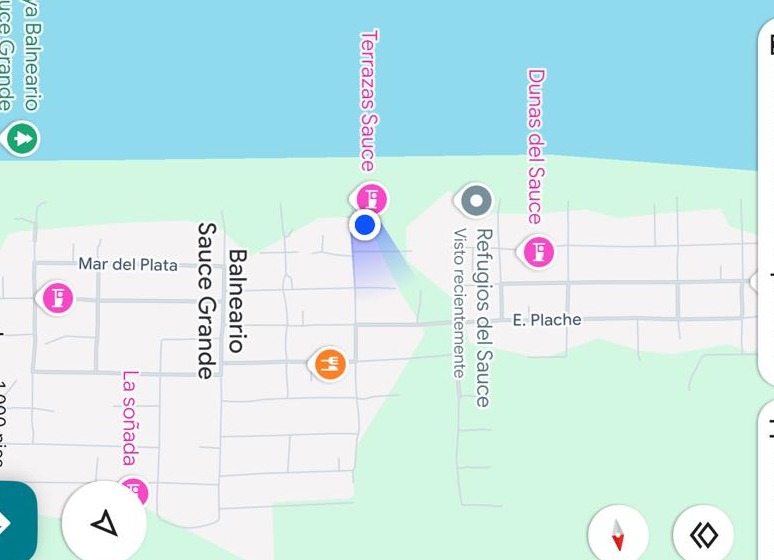Open the Terrazas Sauce lodging pin
This screenshot has width=774, height=560.
[372, 196]
